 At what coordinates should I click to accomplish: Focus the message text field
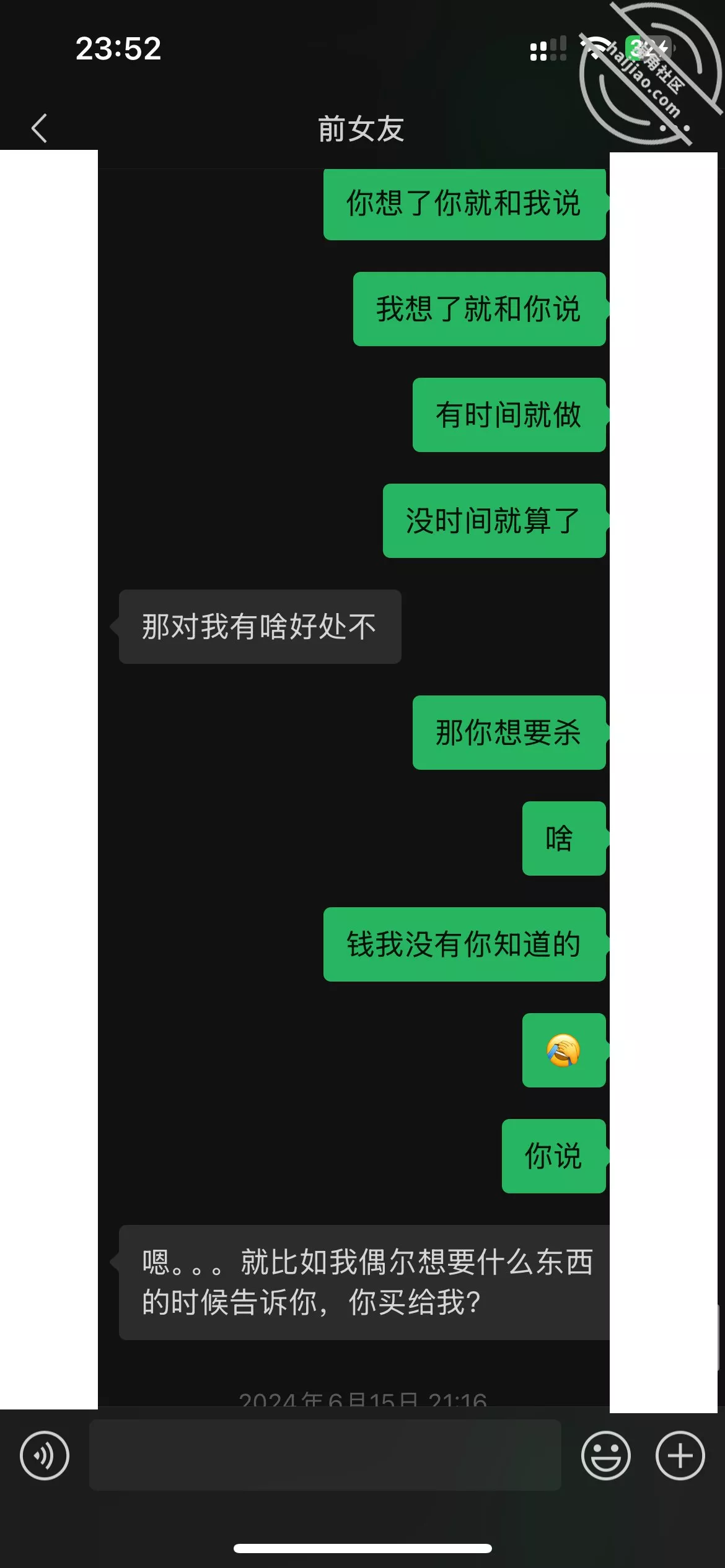[x=325, y=1455]
